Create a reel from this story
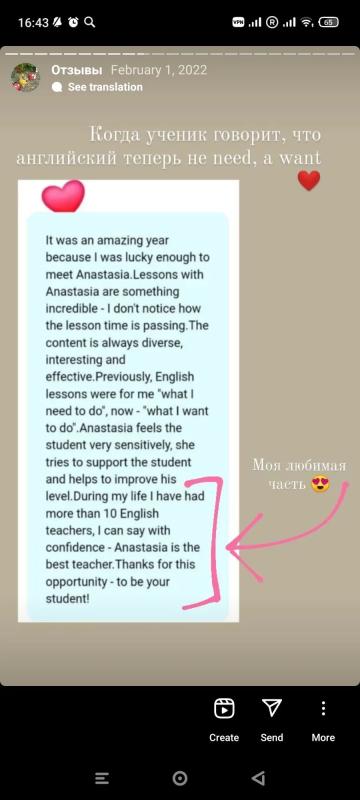This screenshot has width=360, height=800. point(224,720)
